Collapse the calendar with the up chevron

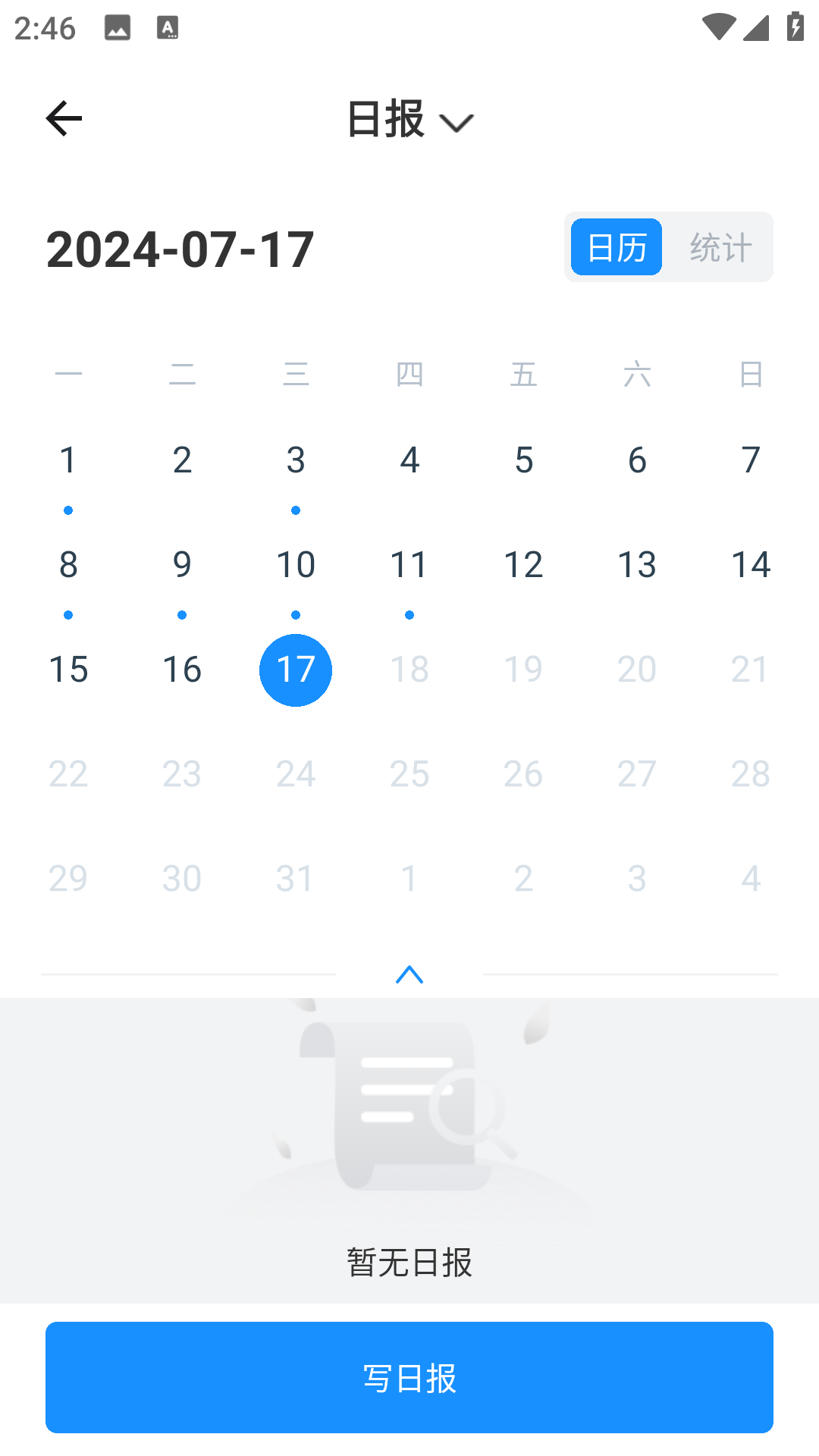409,974
